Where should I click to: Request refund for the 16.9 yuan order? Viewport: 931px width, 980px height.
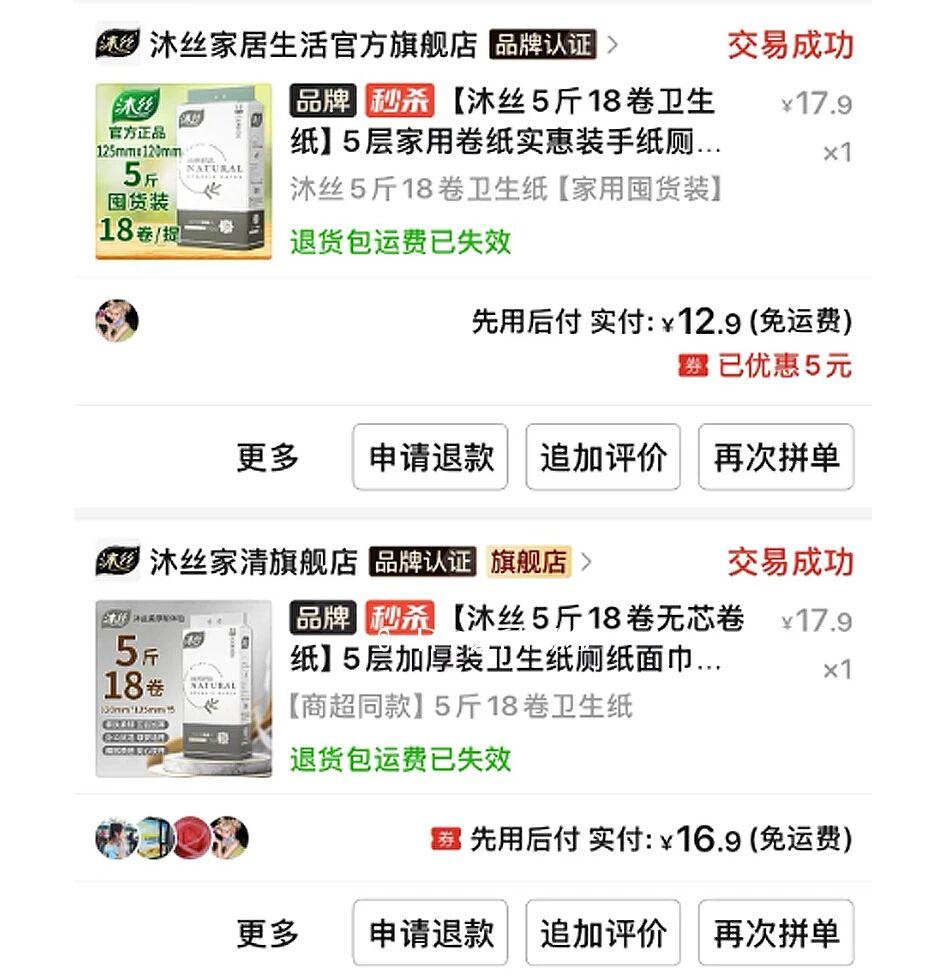430,934
